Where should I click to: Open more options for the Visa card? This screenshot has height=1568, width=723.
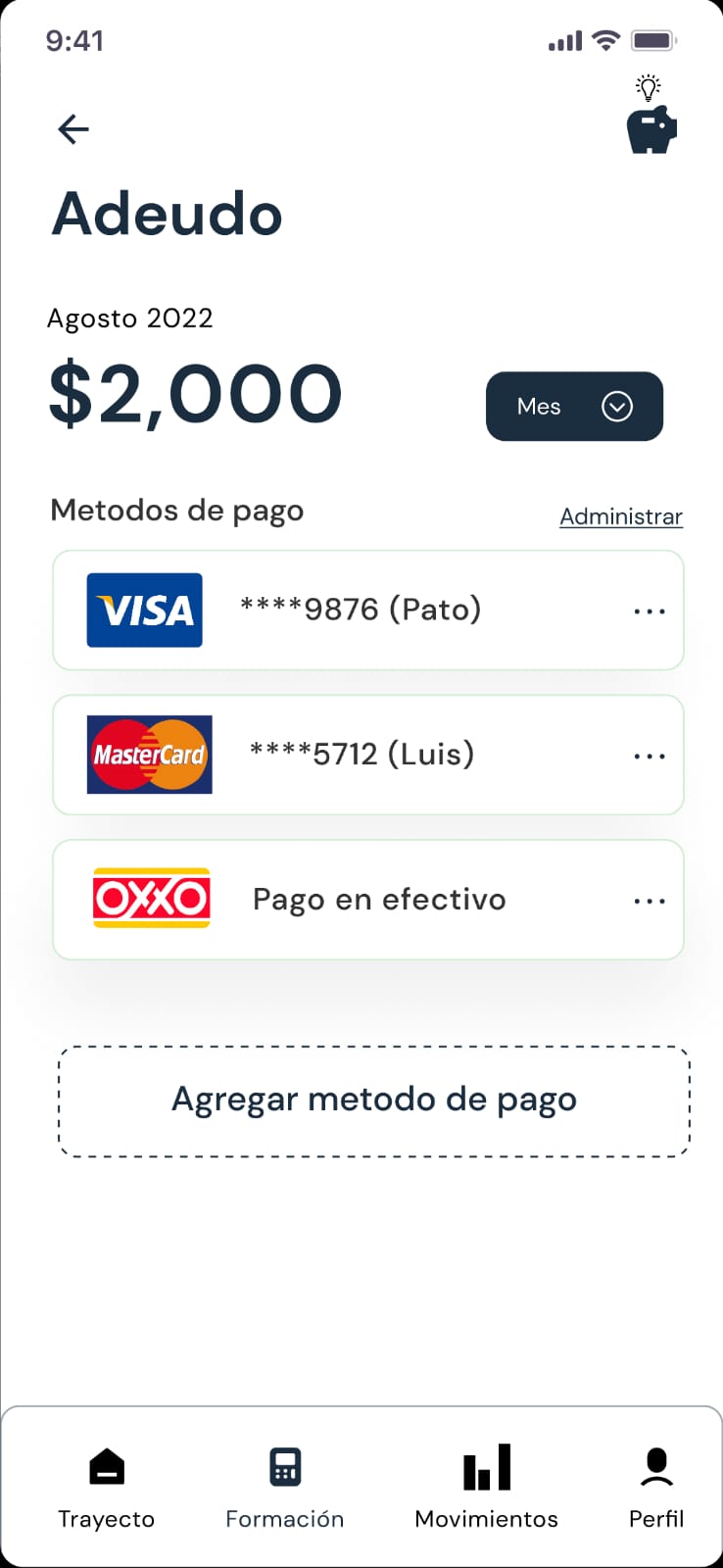point(650,612)
